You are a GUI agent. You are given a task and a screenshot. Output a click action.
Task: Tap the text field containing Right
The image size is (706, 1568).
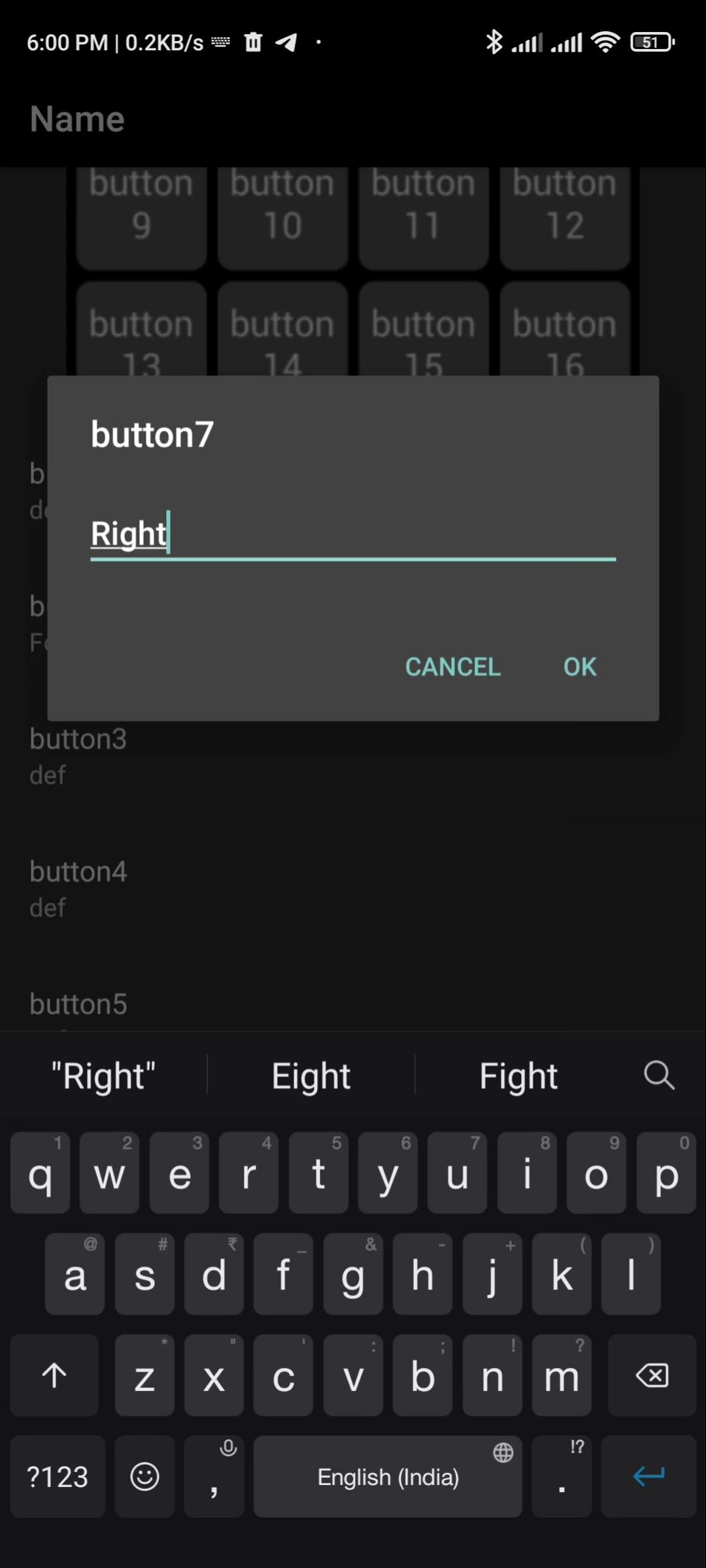[x=353, y=534]
